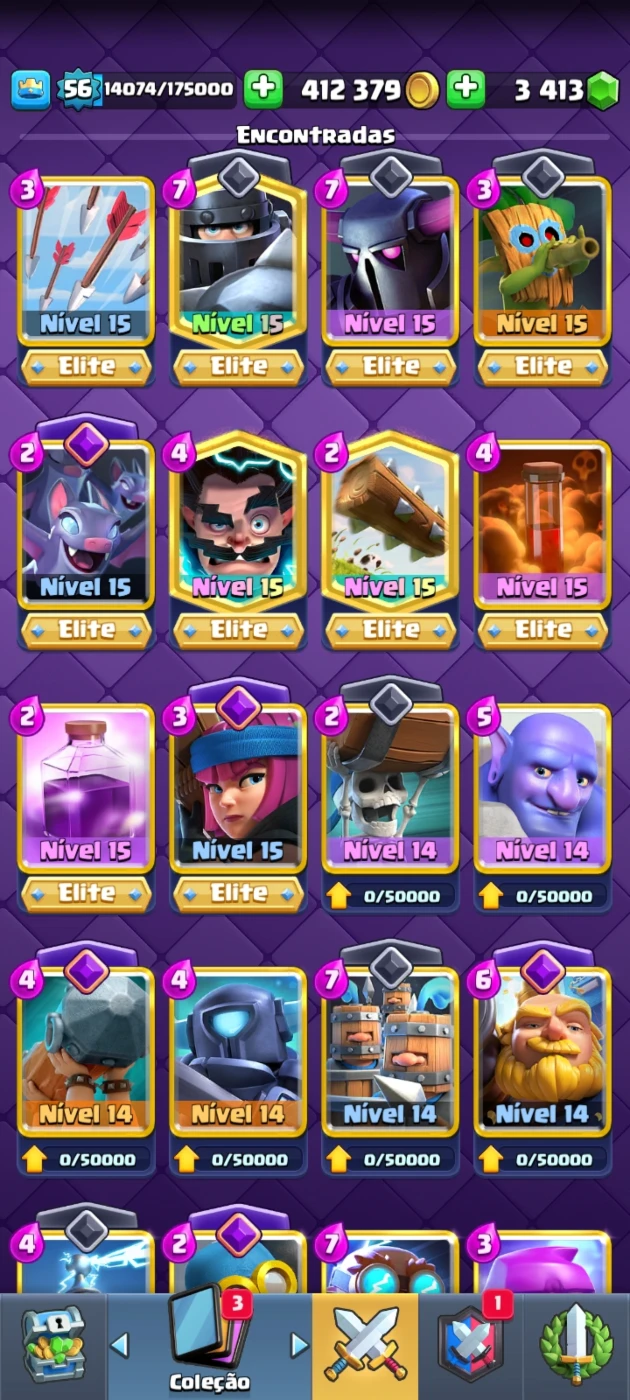Open The Log card
The height and width of the screenshot is (1400, 630).
tap(390, 525)
